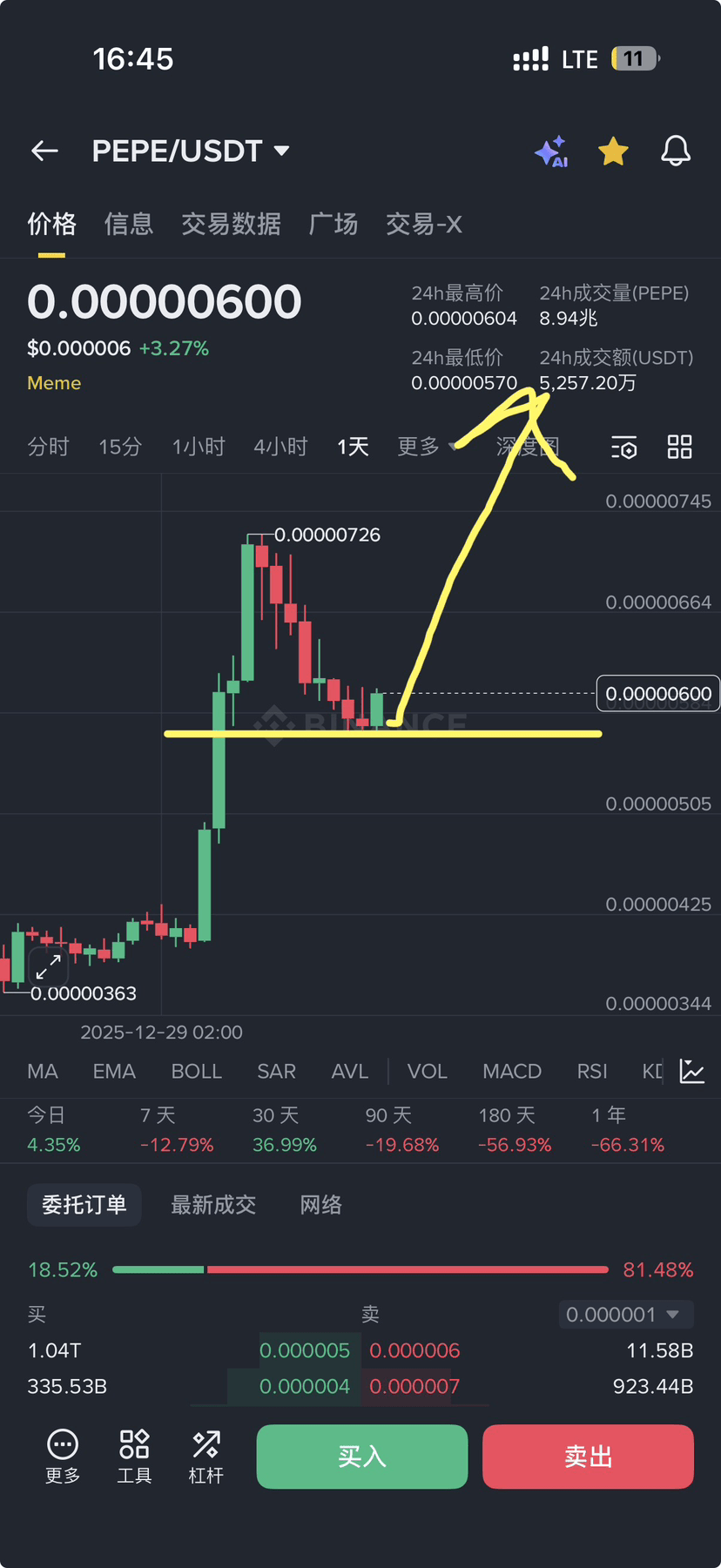Click the grid layout icon beside chart settings
721x1568 pixels.
(680, 447)
